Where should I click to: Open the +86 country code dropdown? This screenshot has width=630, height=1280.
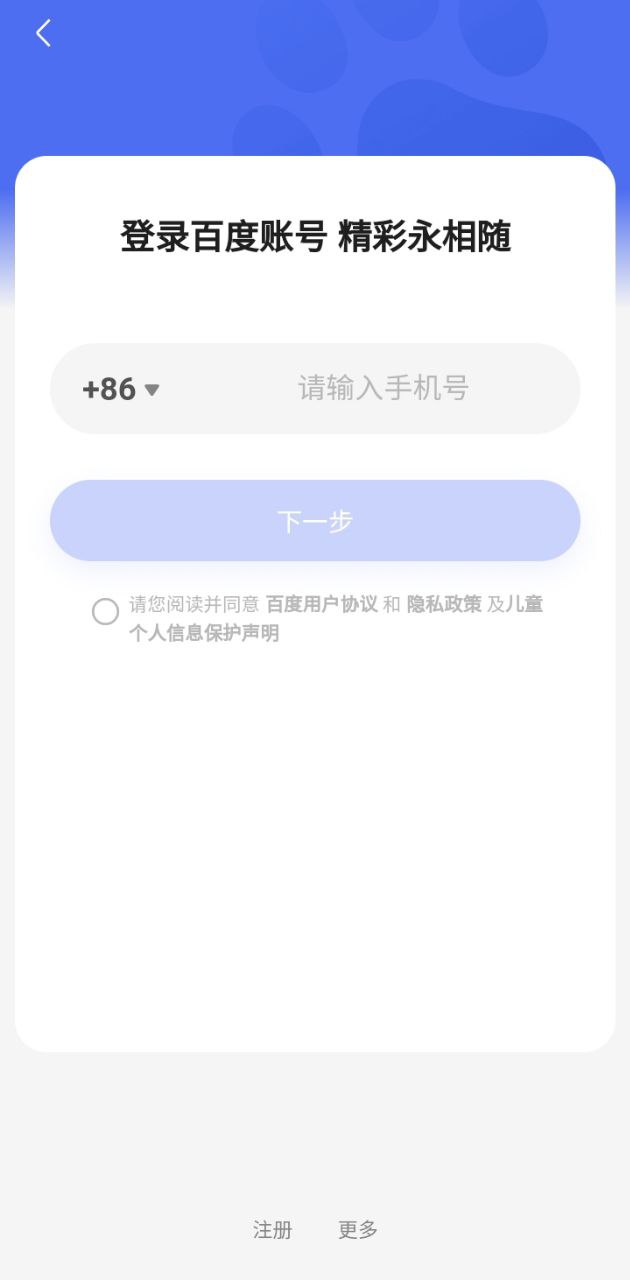click(x=121, y=389)
